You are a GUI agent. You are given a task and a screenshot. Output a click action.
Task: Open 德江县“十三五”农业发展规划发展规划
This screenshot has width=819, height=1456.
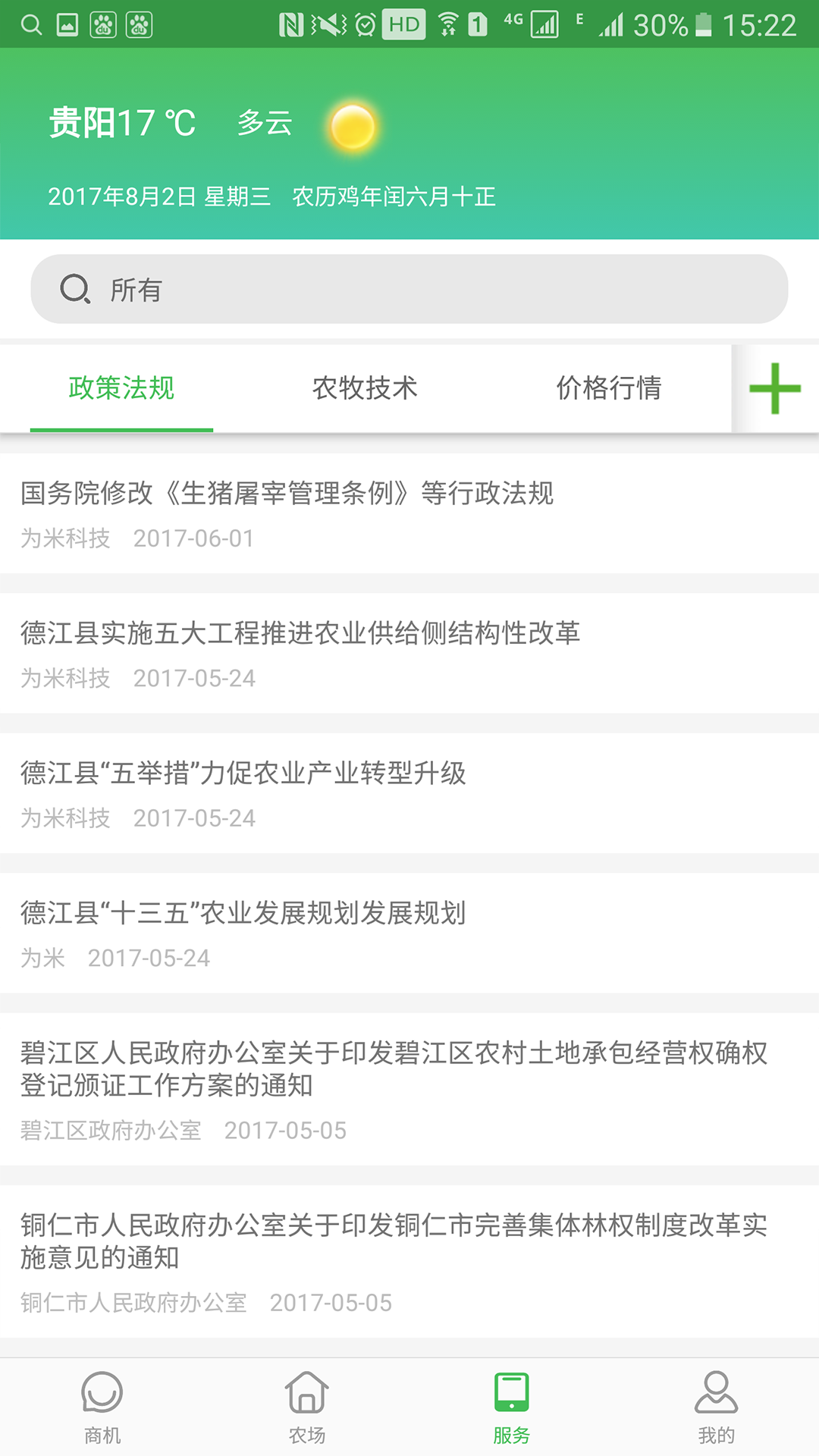[x=243, y=913]
